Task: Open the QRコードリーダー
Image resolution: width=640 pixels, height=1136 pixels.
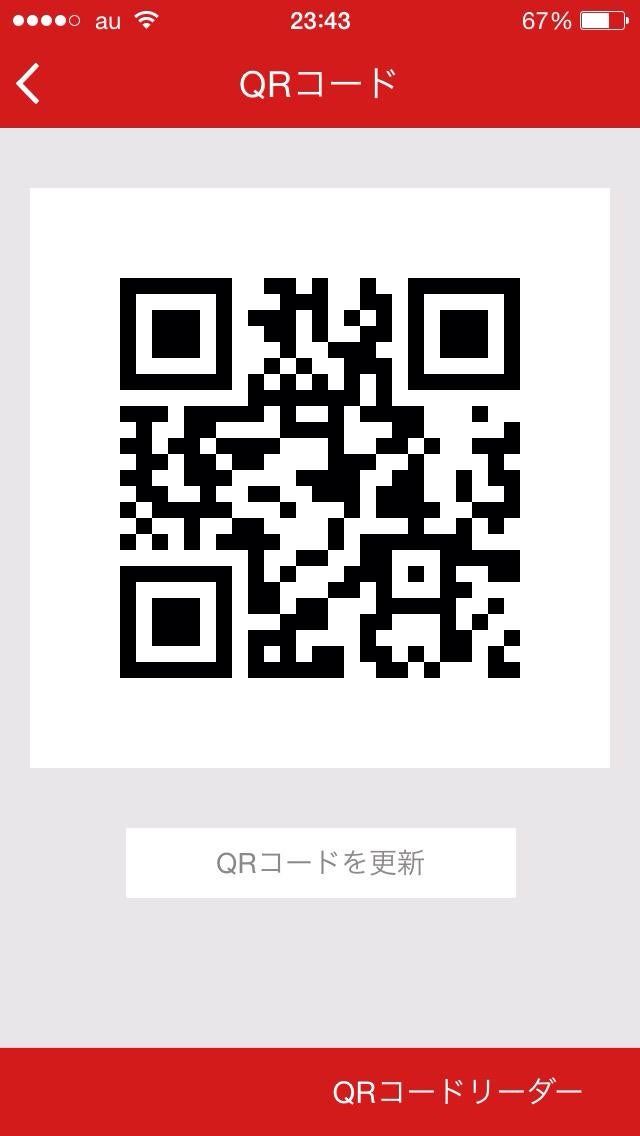Action: (x=457, y=1091)
